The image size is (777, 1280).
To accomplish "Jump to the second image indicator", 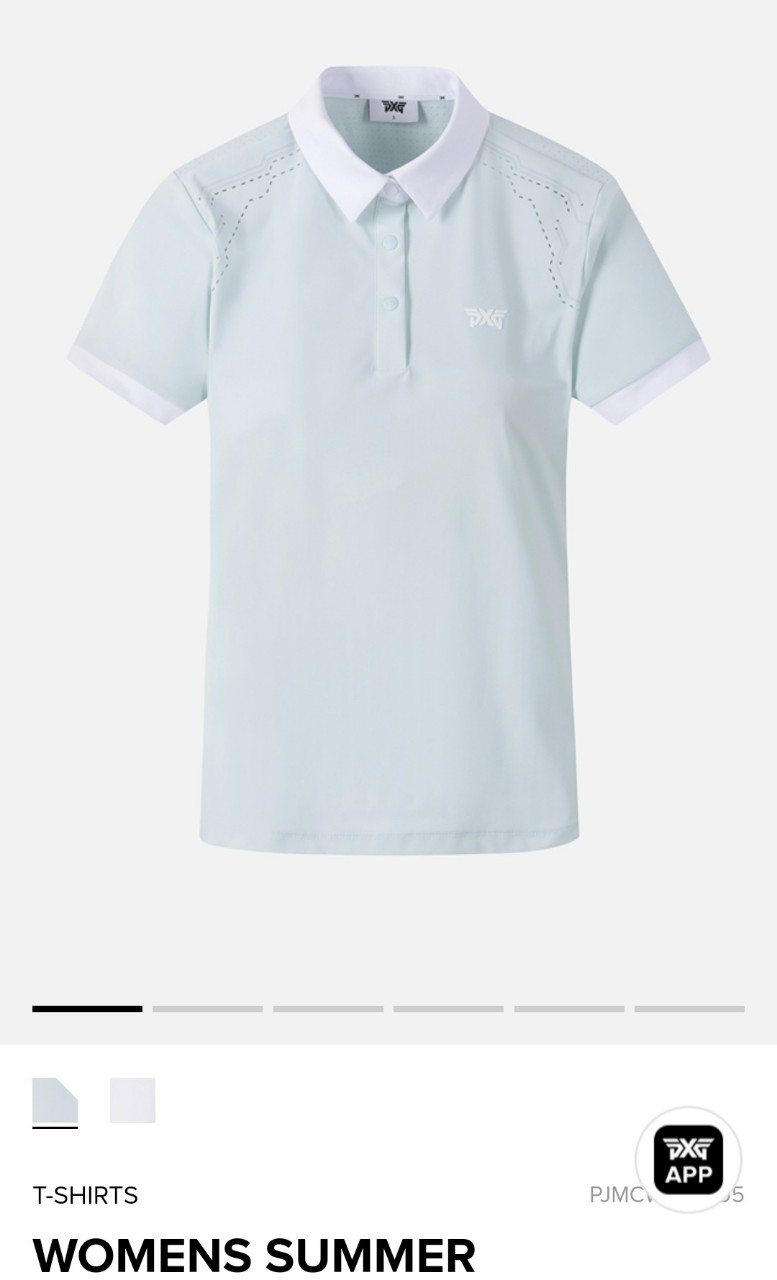I will 207,1009.
